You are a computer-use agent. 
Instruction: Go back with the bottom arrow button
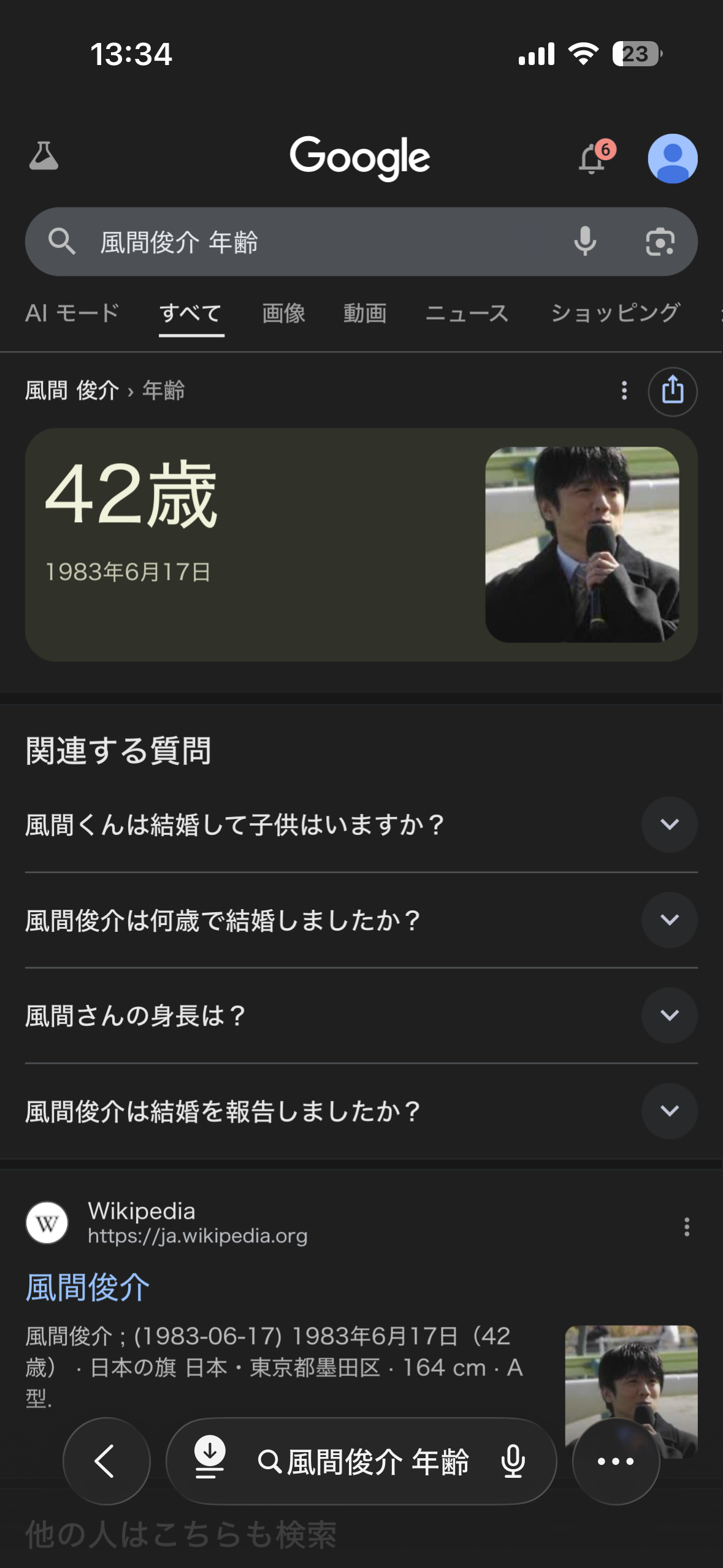pos(106,1461)
